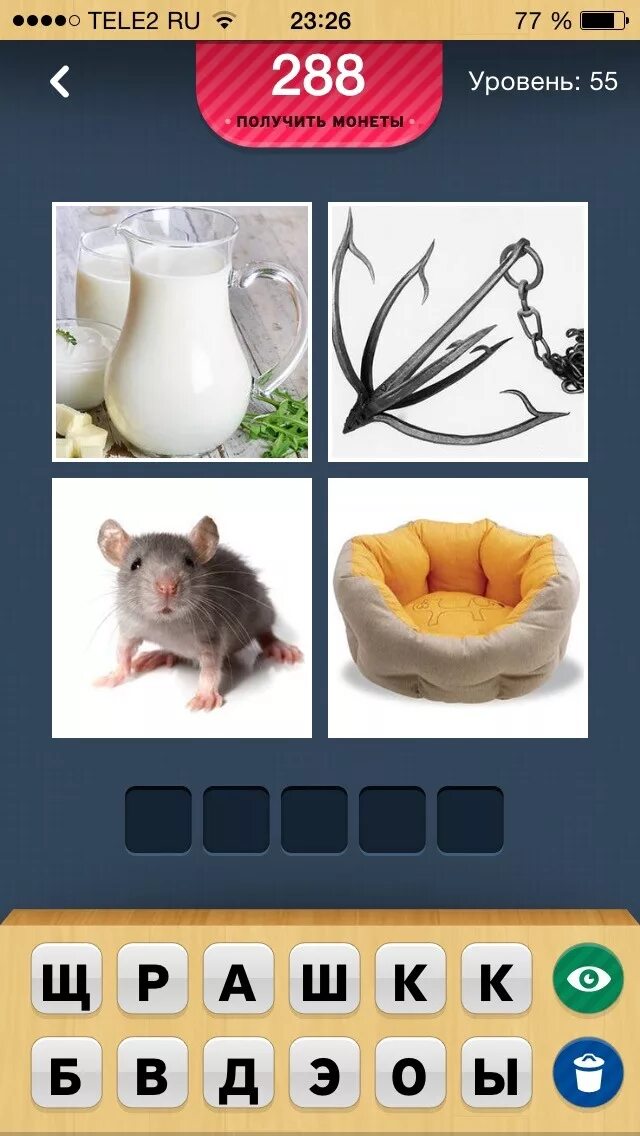640x1136 pixels.
Task: Select the letter О tile
Action: (x=410, y=1073)
